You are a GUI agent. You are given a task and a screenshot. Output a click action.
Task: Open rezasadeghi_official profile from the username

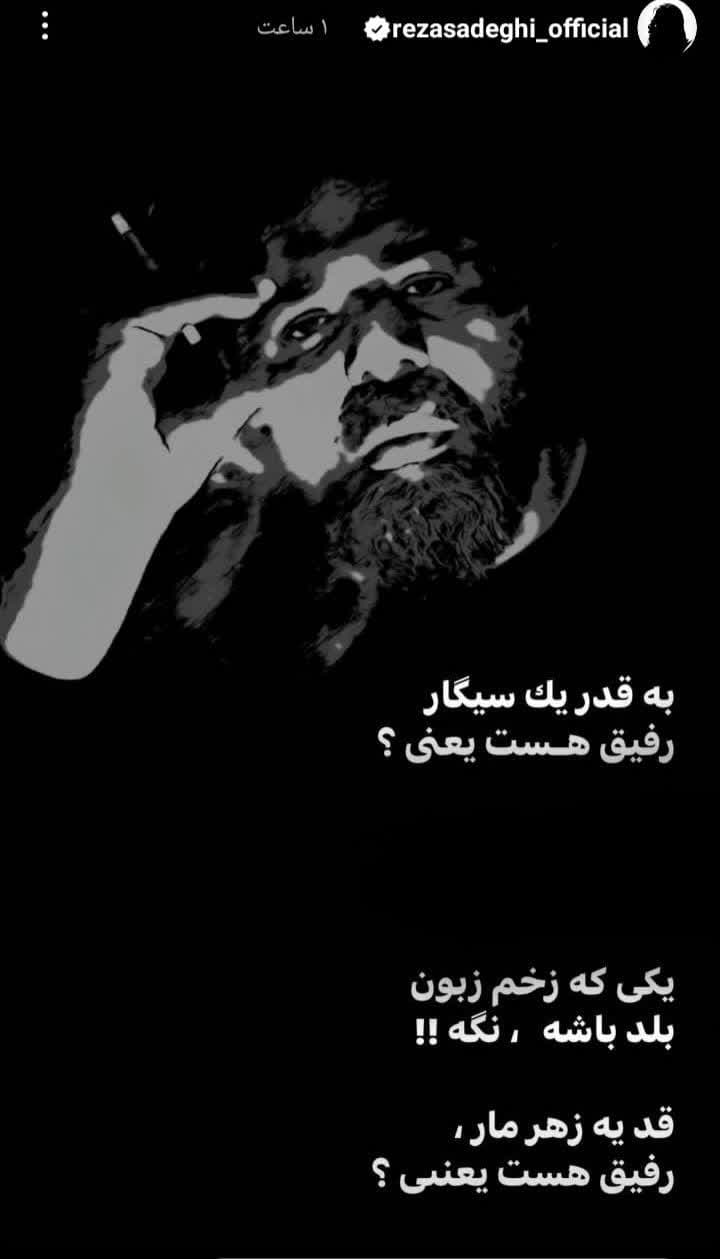coord(508,29)
